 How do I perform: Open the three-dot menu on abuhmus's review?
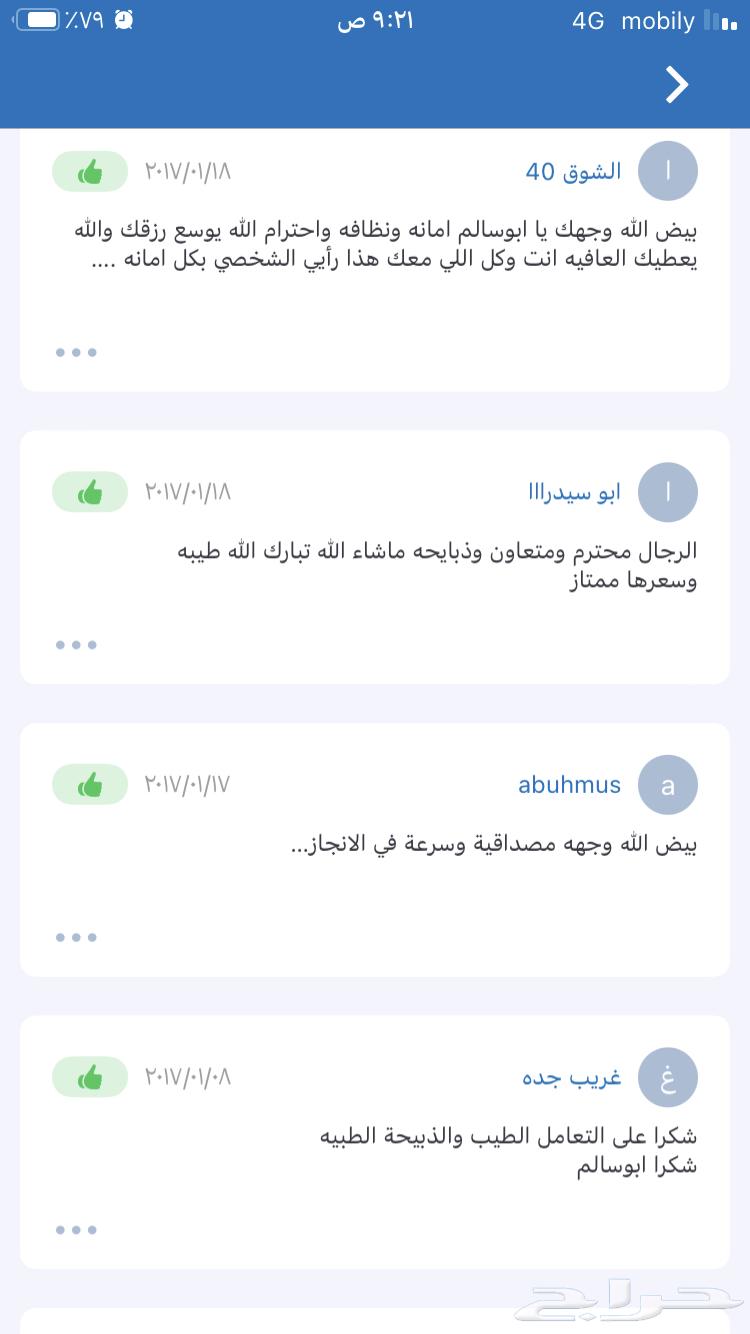click(76, 937)
